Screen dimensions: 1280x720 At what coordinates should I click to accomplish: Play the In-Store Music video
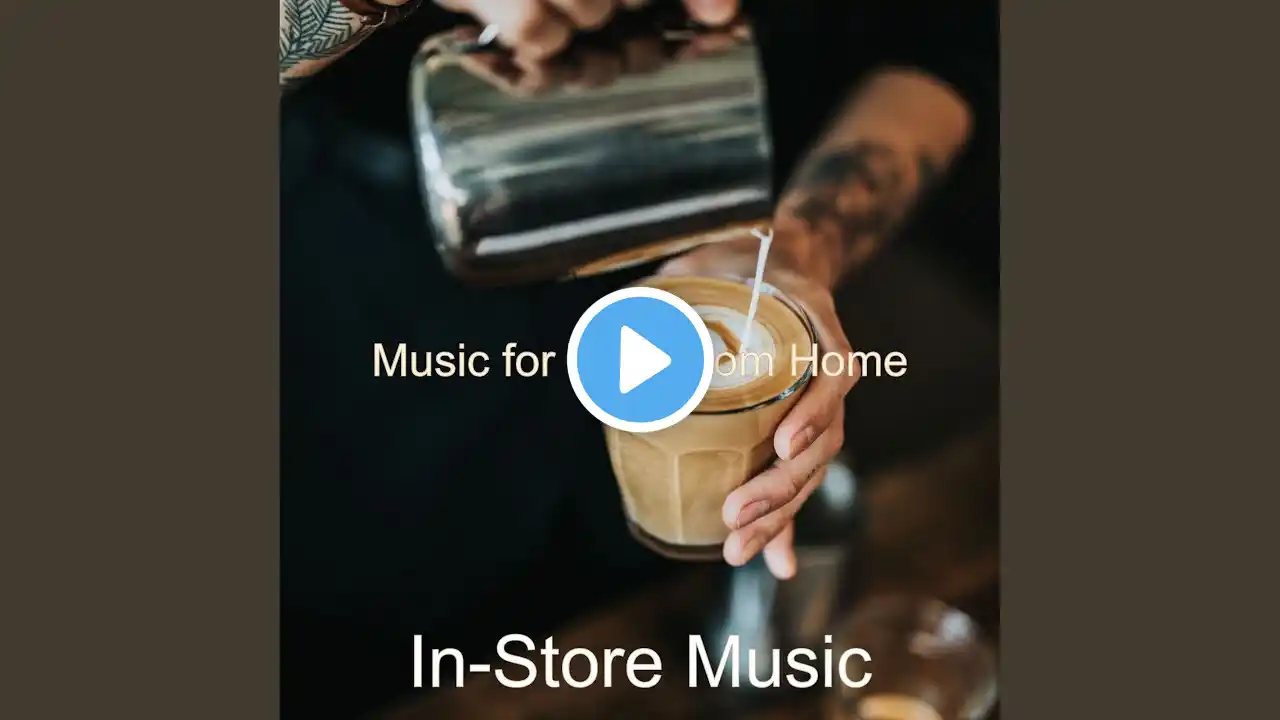pos(640,360)
